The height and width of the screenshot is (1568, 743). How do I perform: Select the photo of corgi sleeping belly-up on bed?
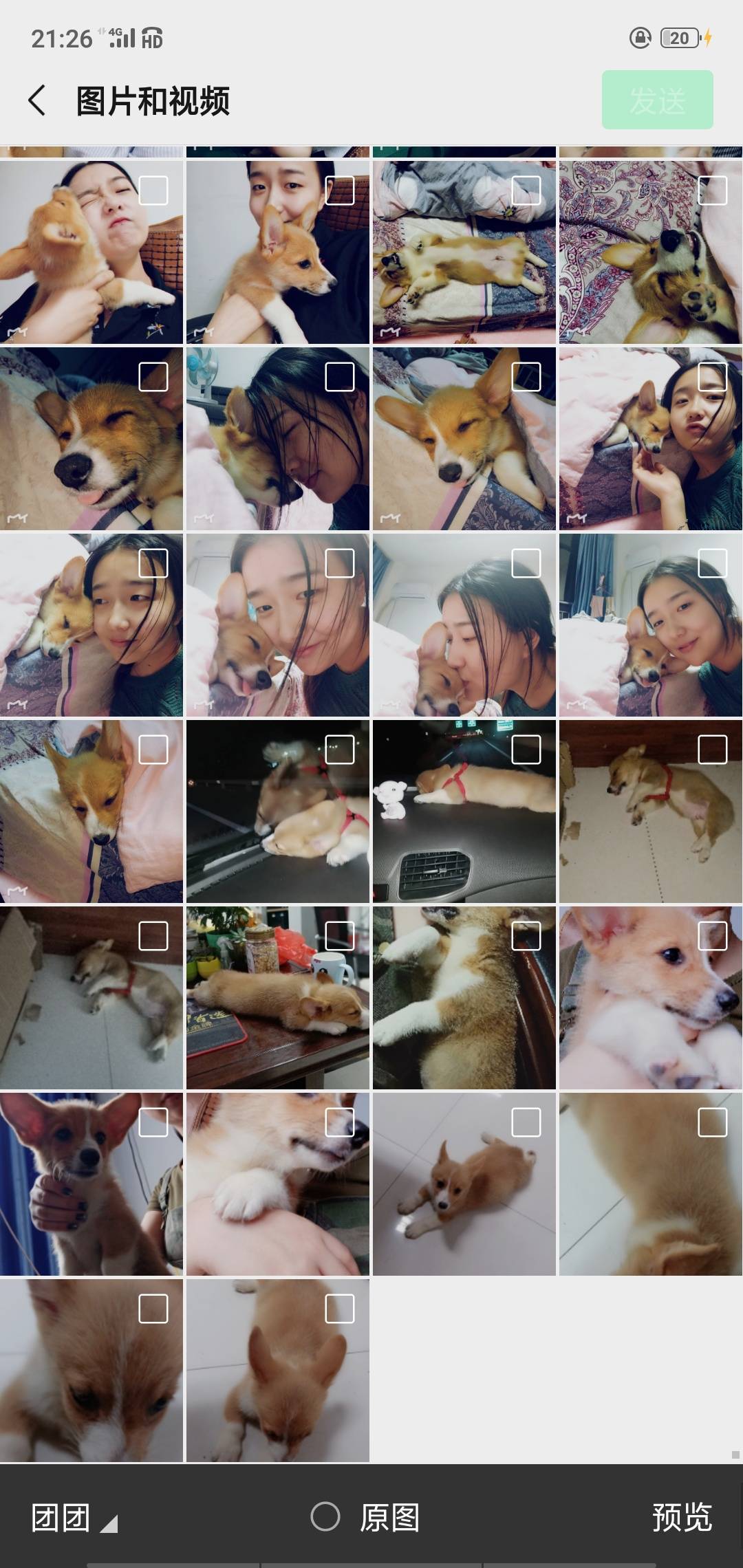pos(526,190)
